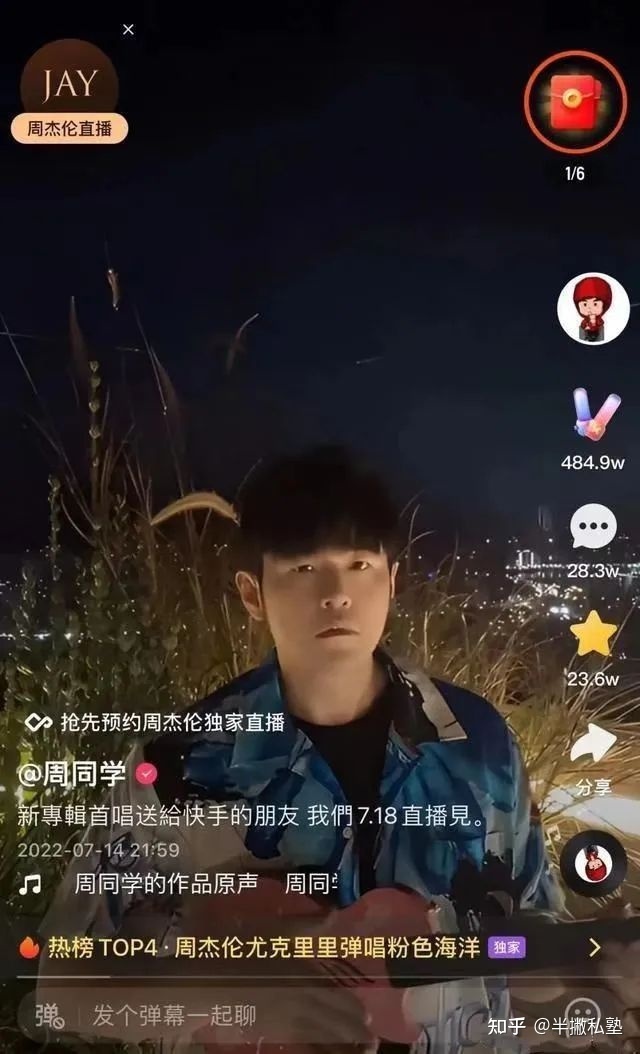This screenshot has width=640, height=1054.
Task: Reserve the 周杰伦独家直播 livestream
Action: pos(156,722)
